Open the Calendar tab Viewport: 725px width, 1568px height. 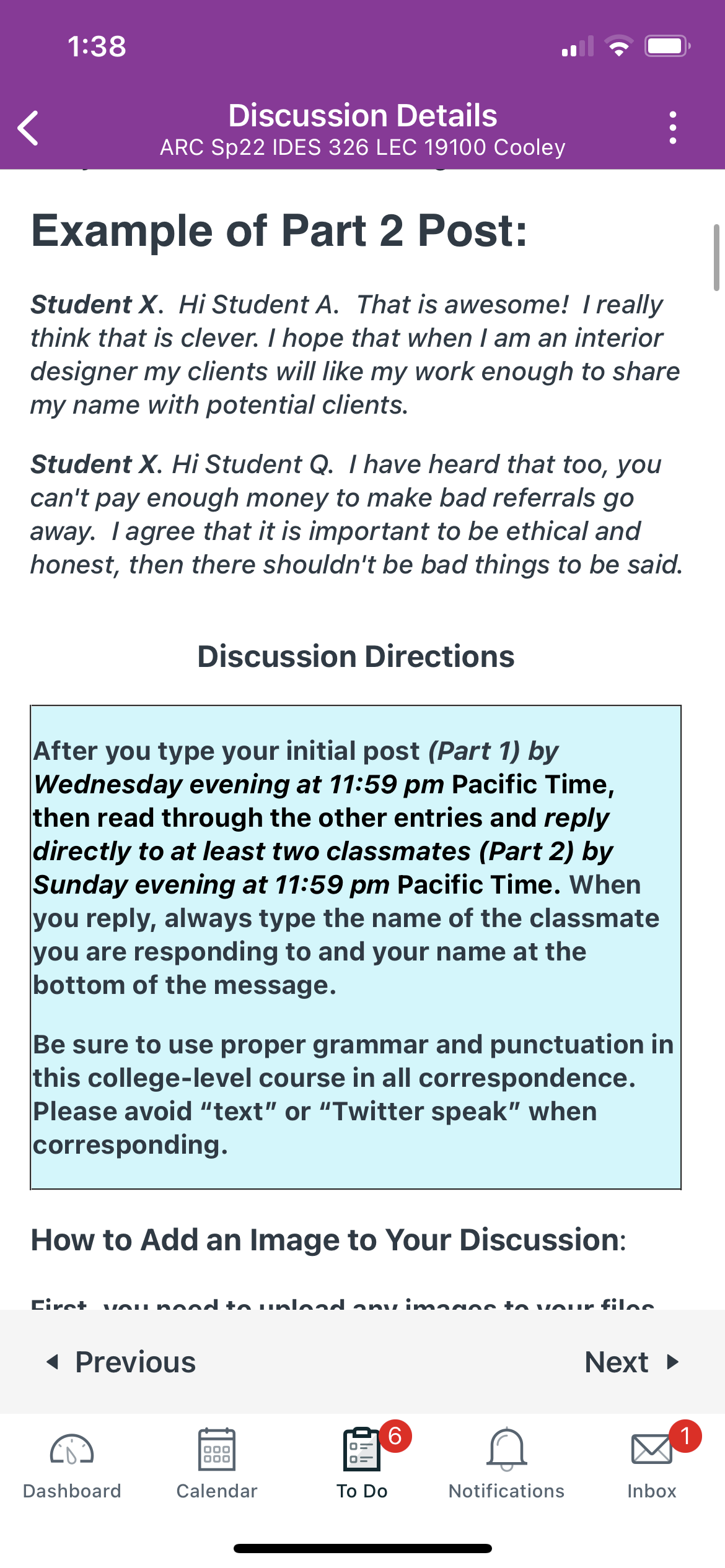pyautogui.click(x=217, y=1464)
